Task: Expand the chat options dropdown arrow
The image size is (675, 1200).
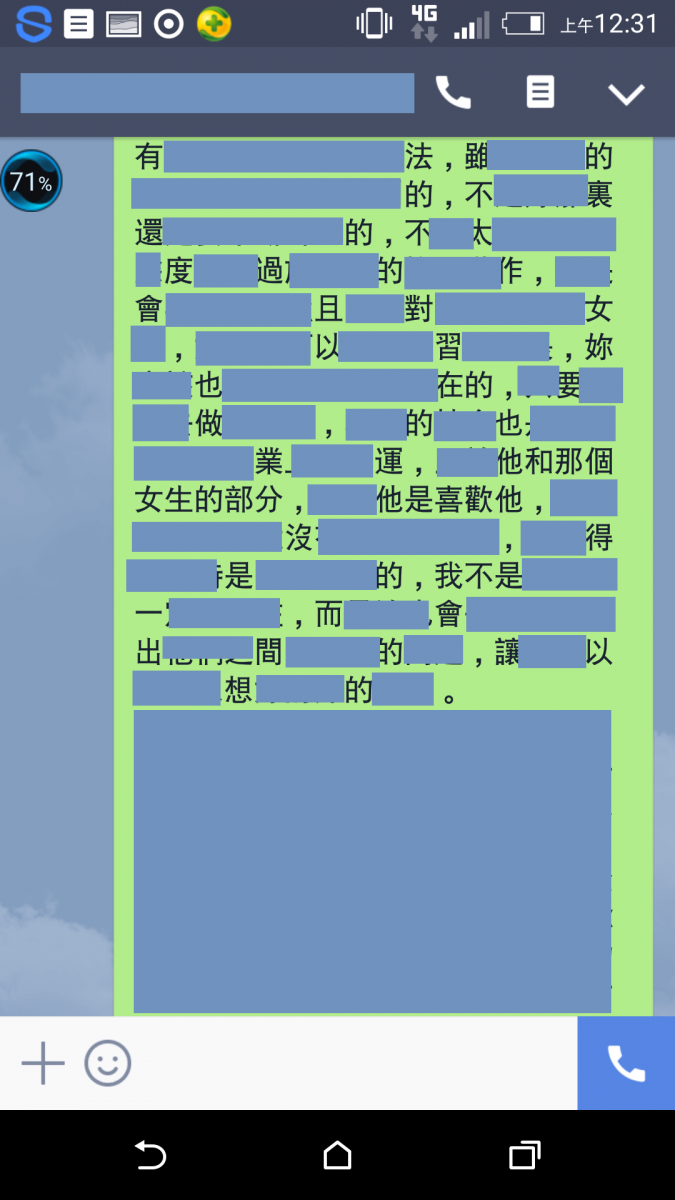Action: coord(627,94)
